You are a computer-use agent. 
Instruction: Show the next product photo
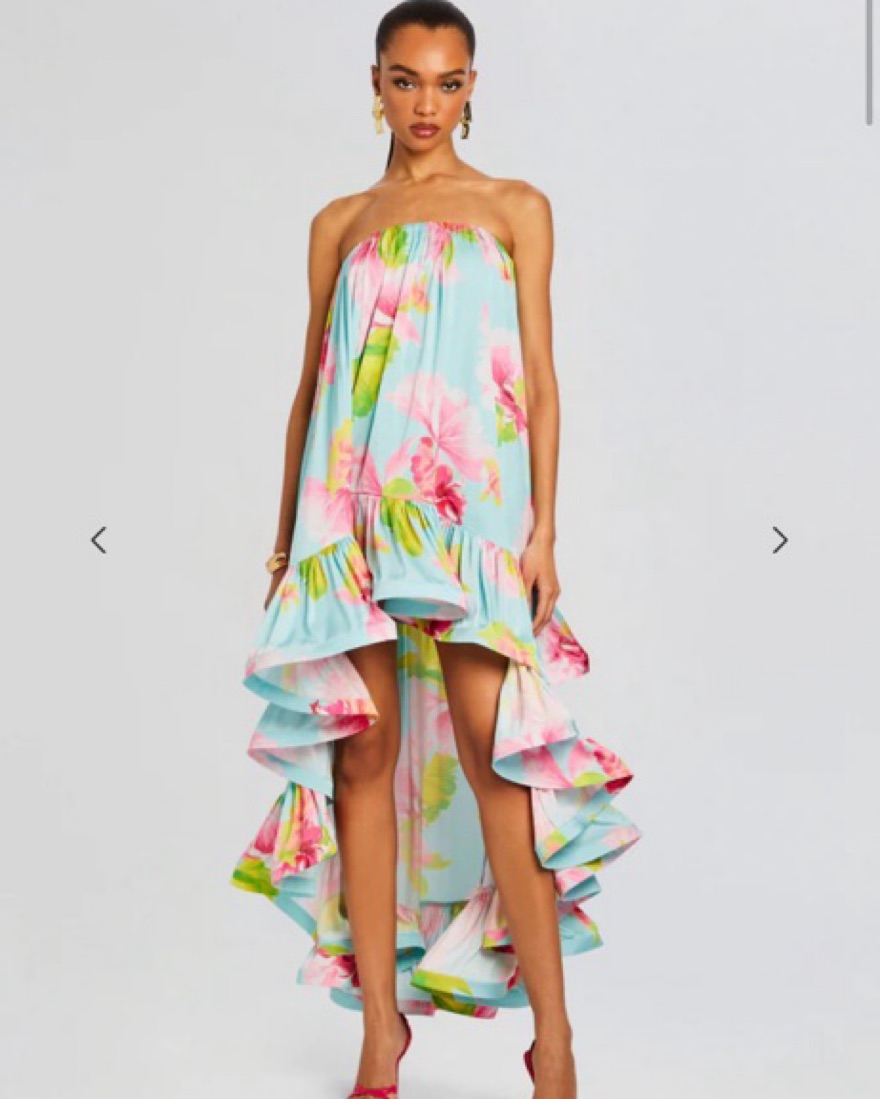780,540
